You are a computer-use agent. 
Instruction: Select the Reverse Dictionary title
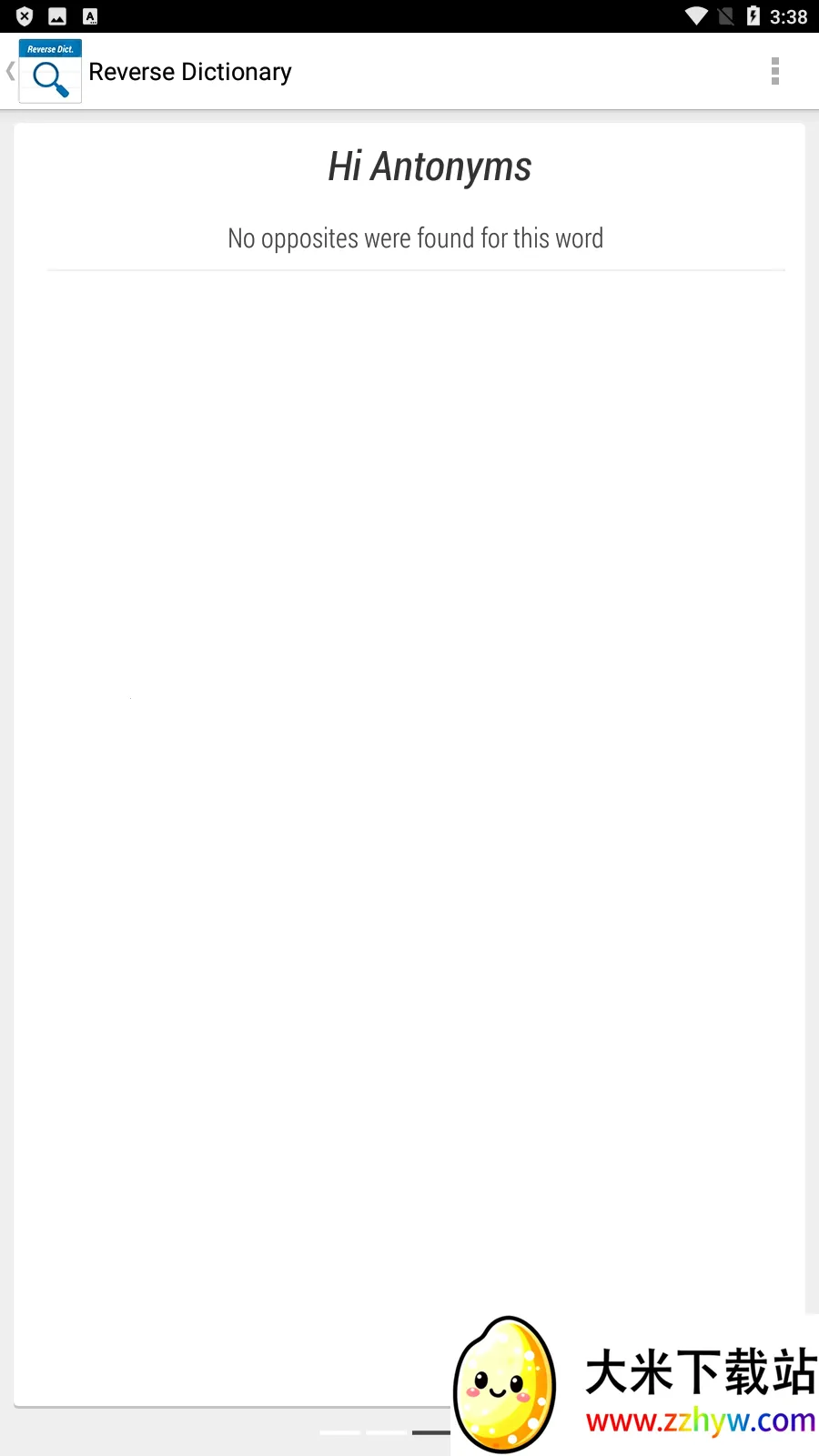pos(190,71)
